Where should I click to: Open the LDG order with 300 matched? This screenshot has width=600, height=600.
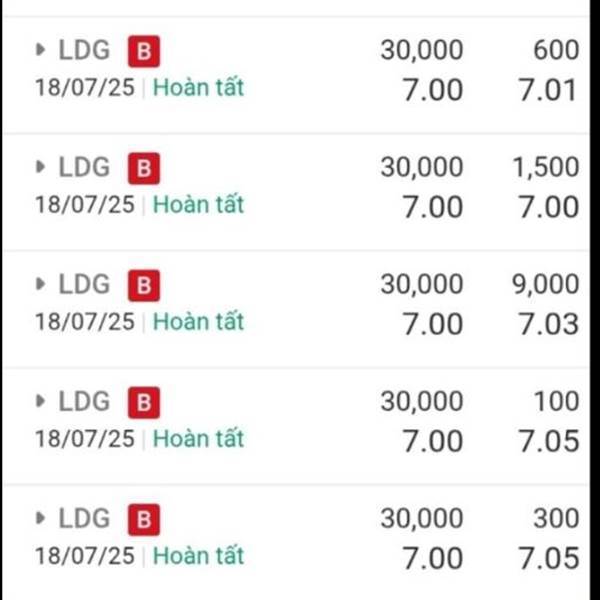(300, 537)
